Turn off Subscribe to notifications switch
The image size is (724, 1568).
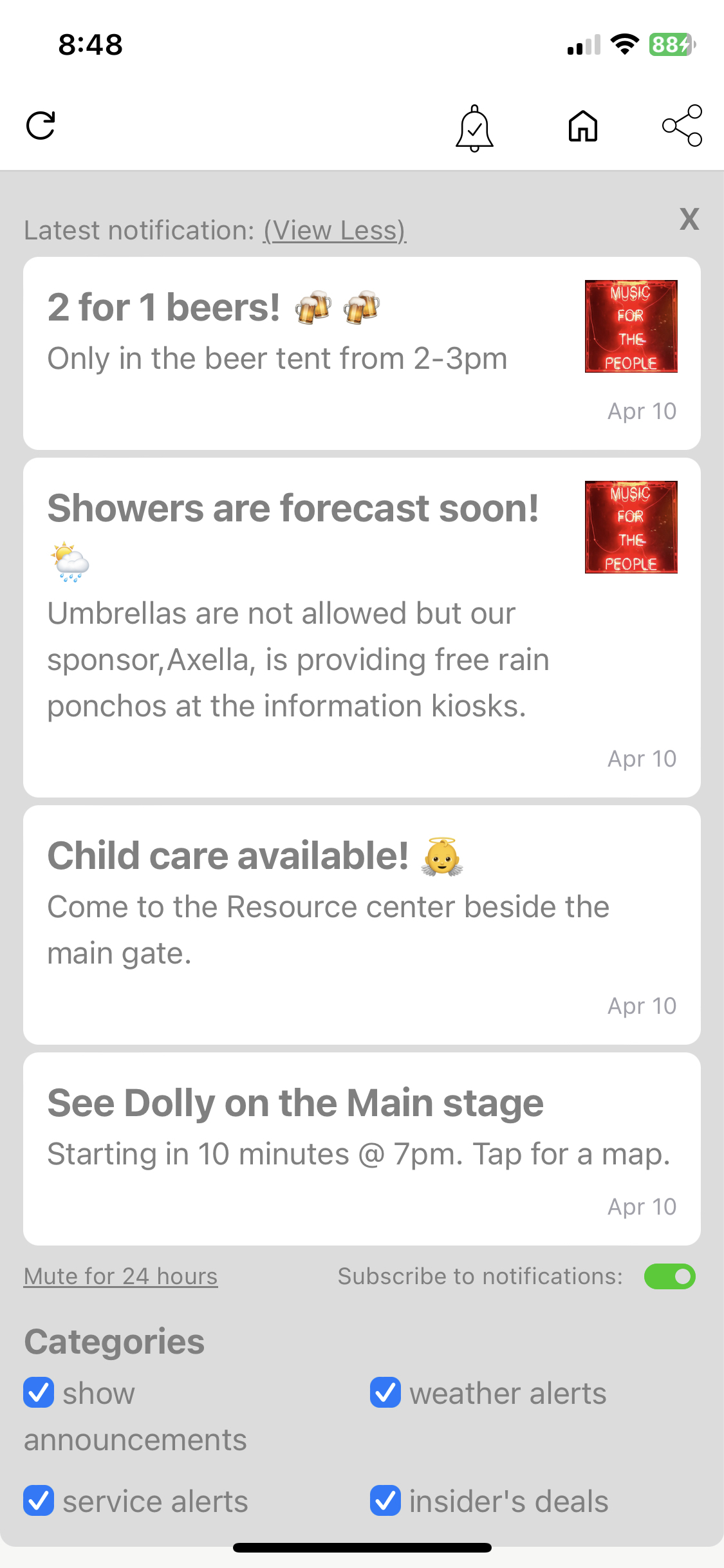(x=669, y=1276)
